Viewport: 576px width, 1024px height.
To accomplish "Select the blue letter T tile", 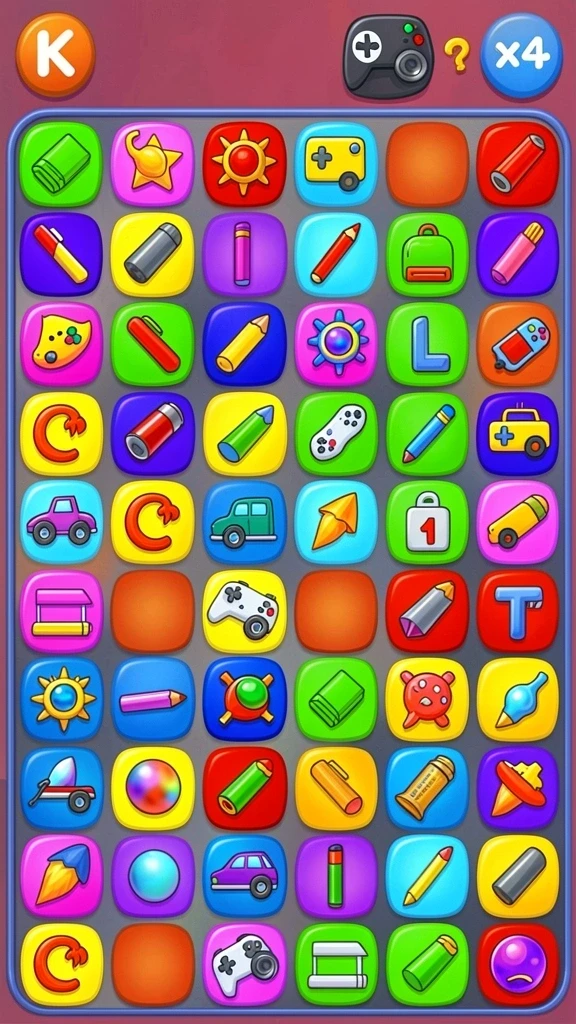I will pos(518,612).
